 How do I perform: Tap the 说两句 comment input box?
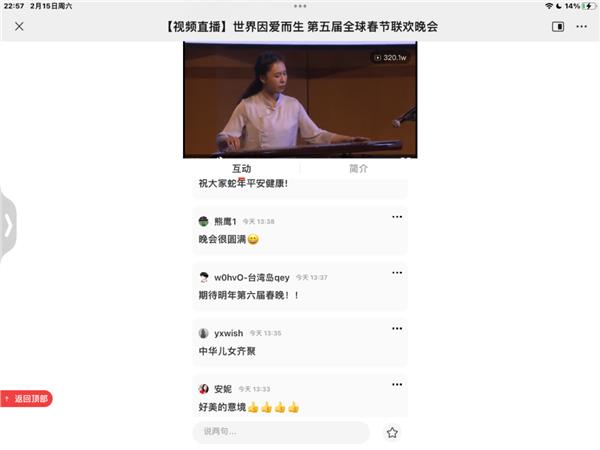pos(280,432)
